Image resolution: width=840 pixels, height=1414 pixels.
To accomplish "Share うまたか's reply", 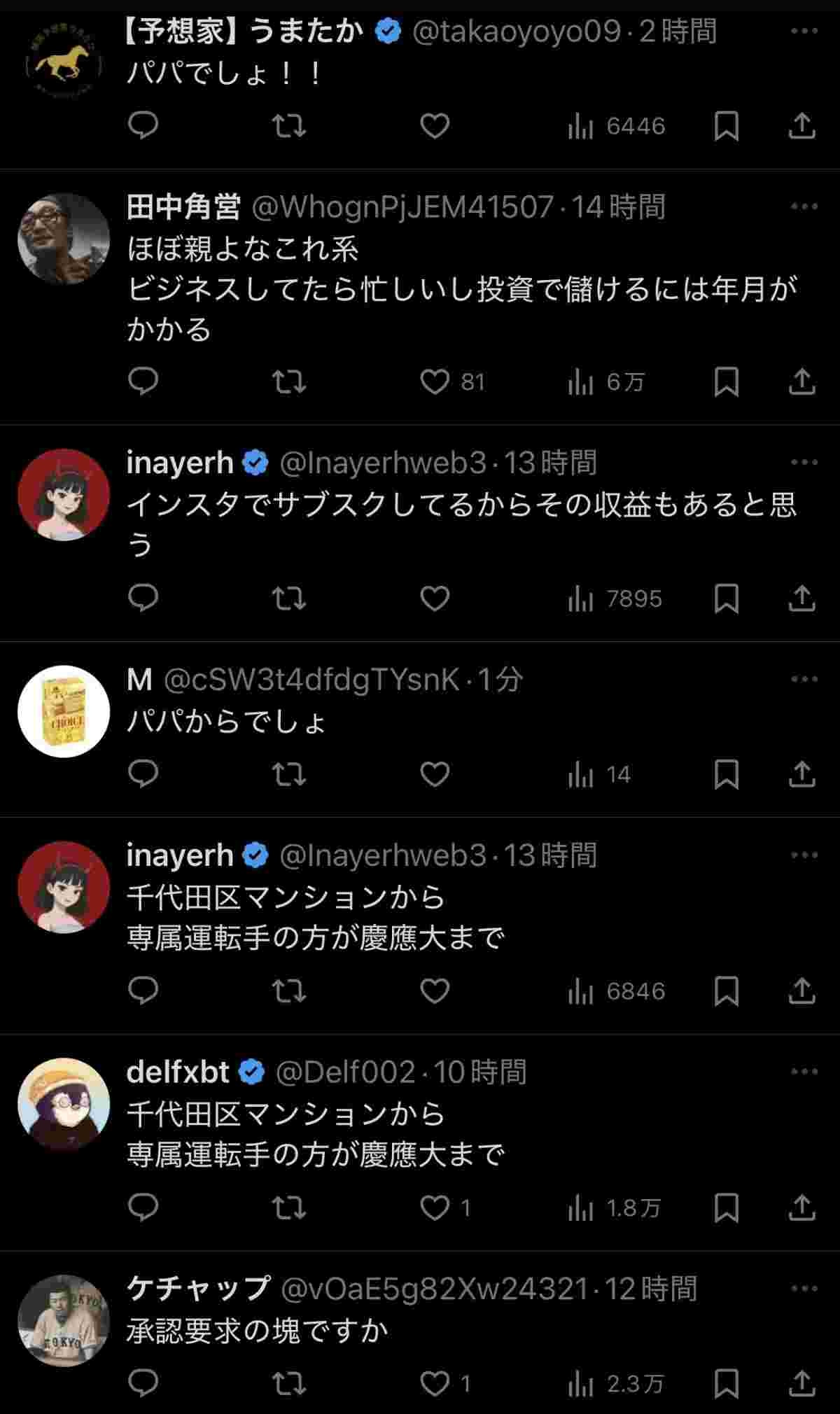I will pos(801,127).
